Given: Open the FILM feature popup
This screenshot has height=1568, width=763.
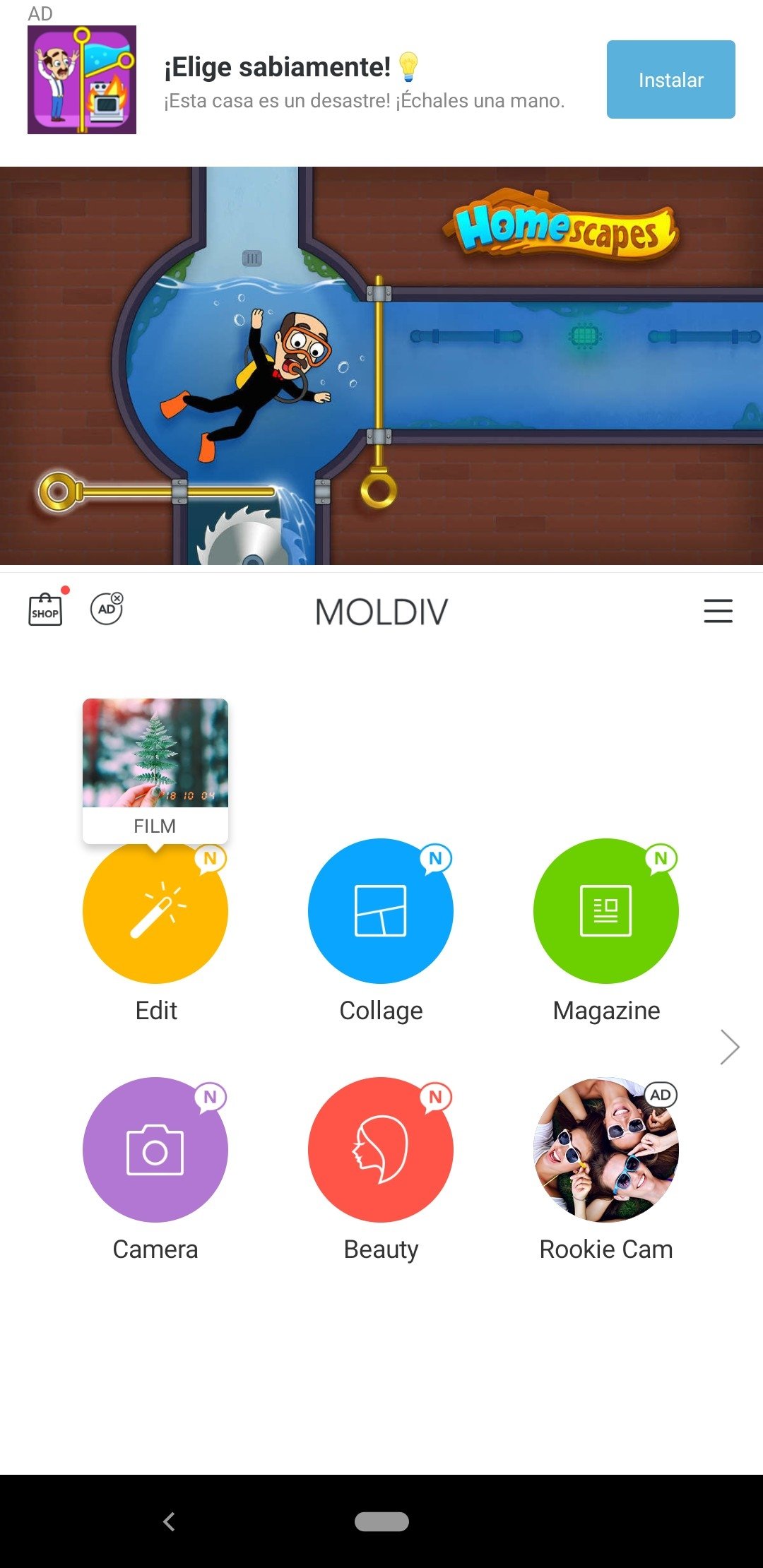Looking at the screenshot, I should tap(155, 770).
